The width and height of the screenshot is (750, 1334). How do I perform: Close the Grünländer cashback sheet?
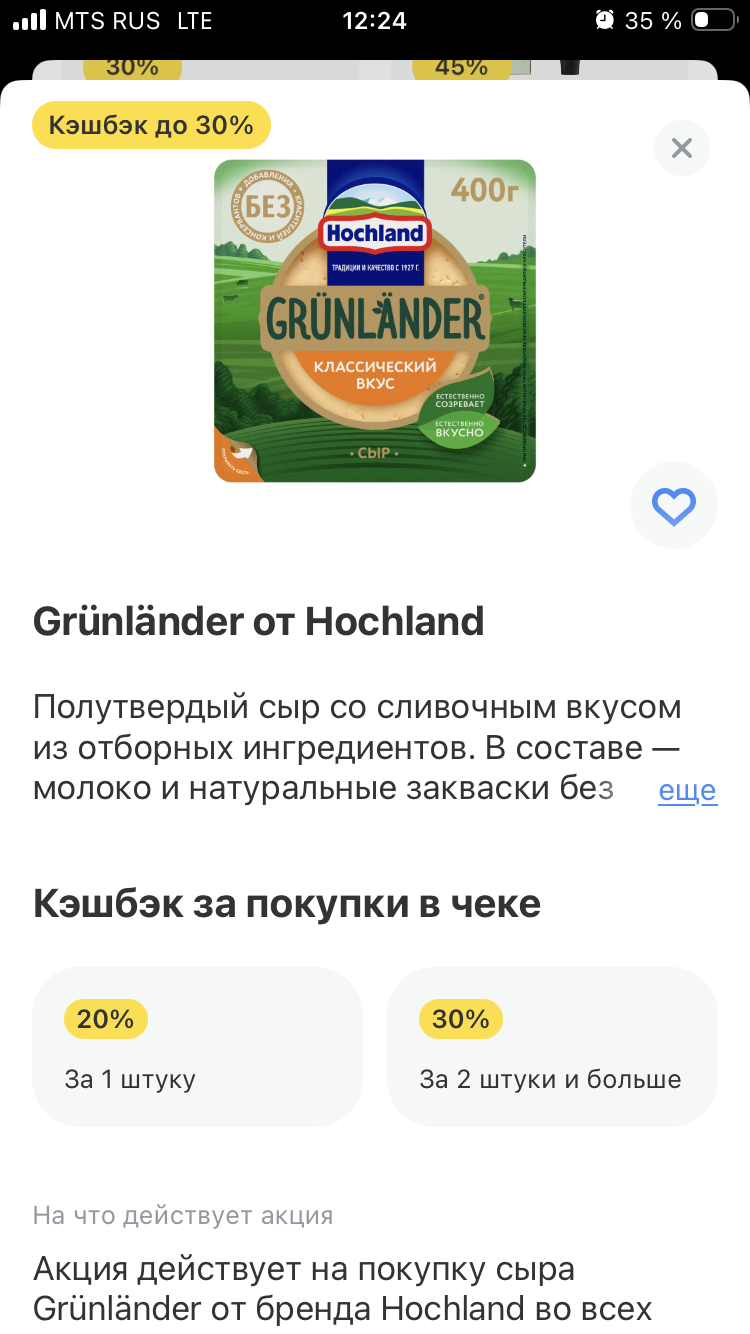coord(682,149)
